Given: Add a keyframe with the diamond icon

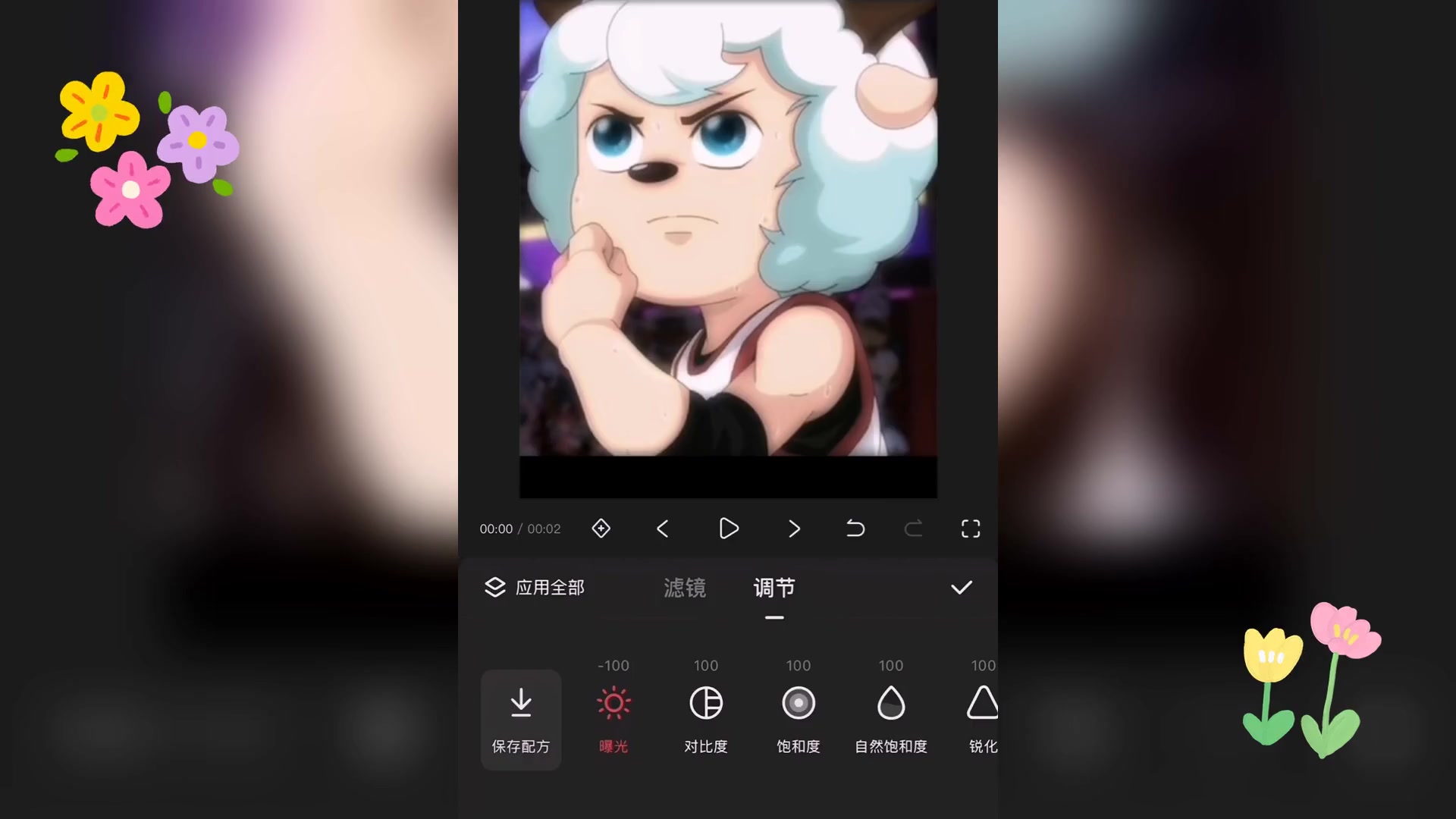Looking at the screenshot, I should (x=601, y=529).
